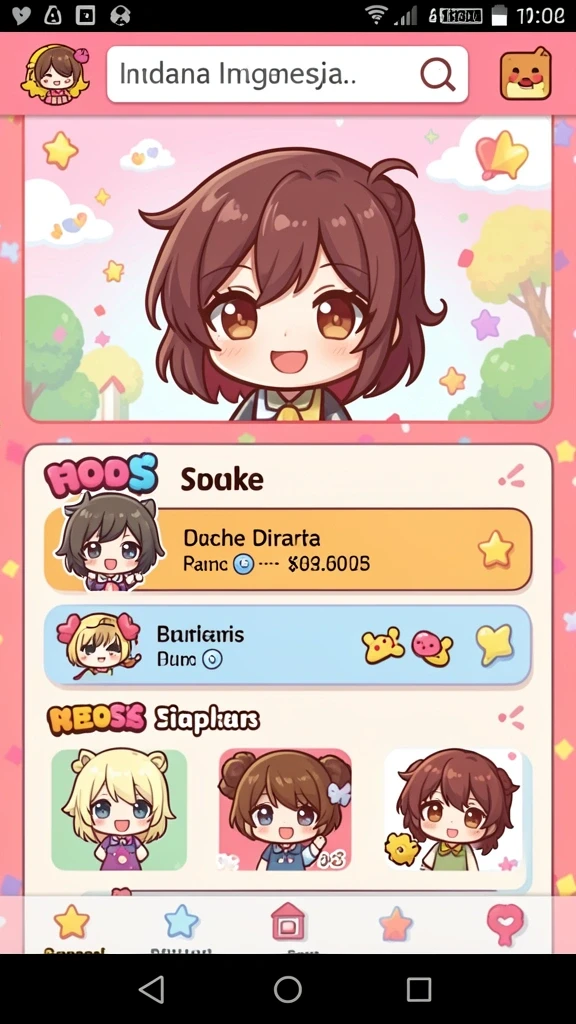Tap the yellow star on the Burtiaris row
576x1024 pixels.
tap(494, 645)
